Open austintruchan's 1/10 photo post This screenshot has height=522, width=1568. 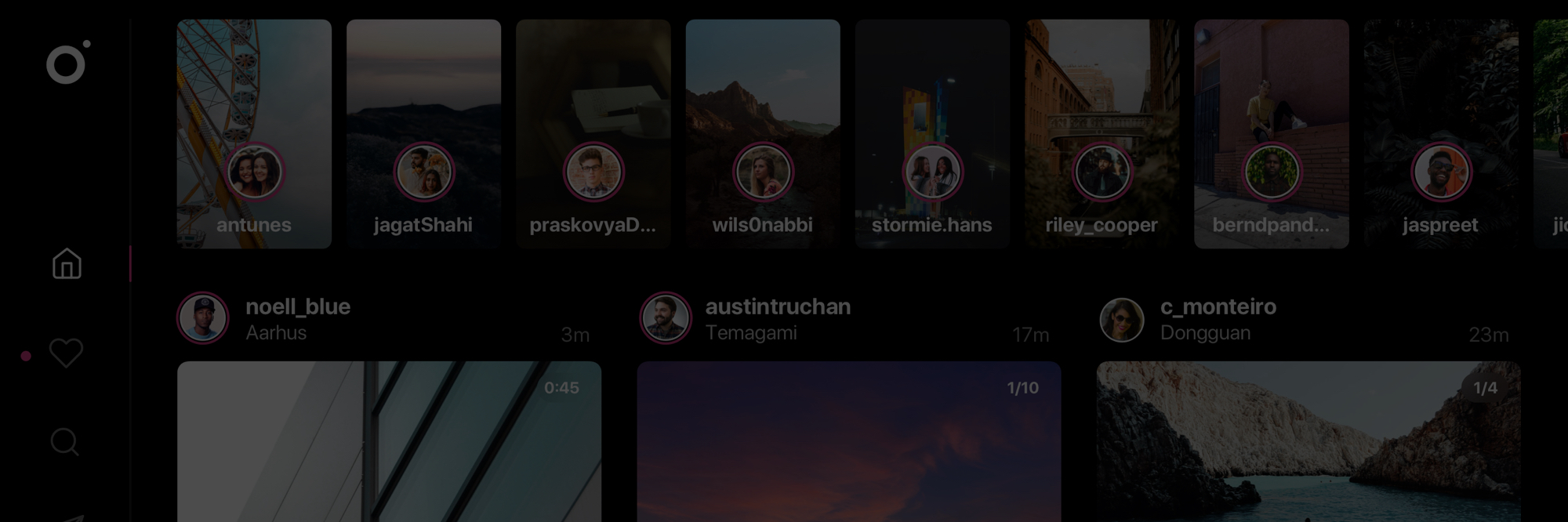(848, 443)
